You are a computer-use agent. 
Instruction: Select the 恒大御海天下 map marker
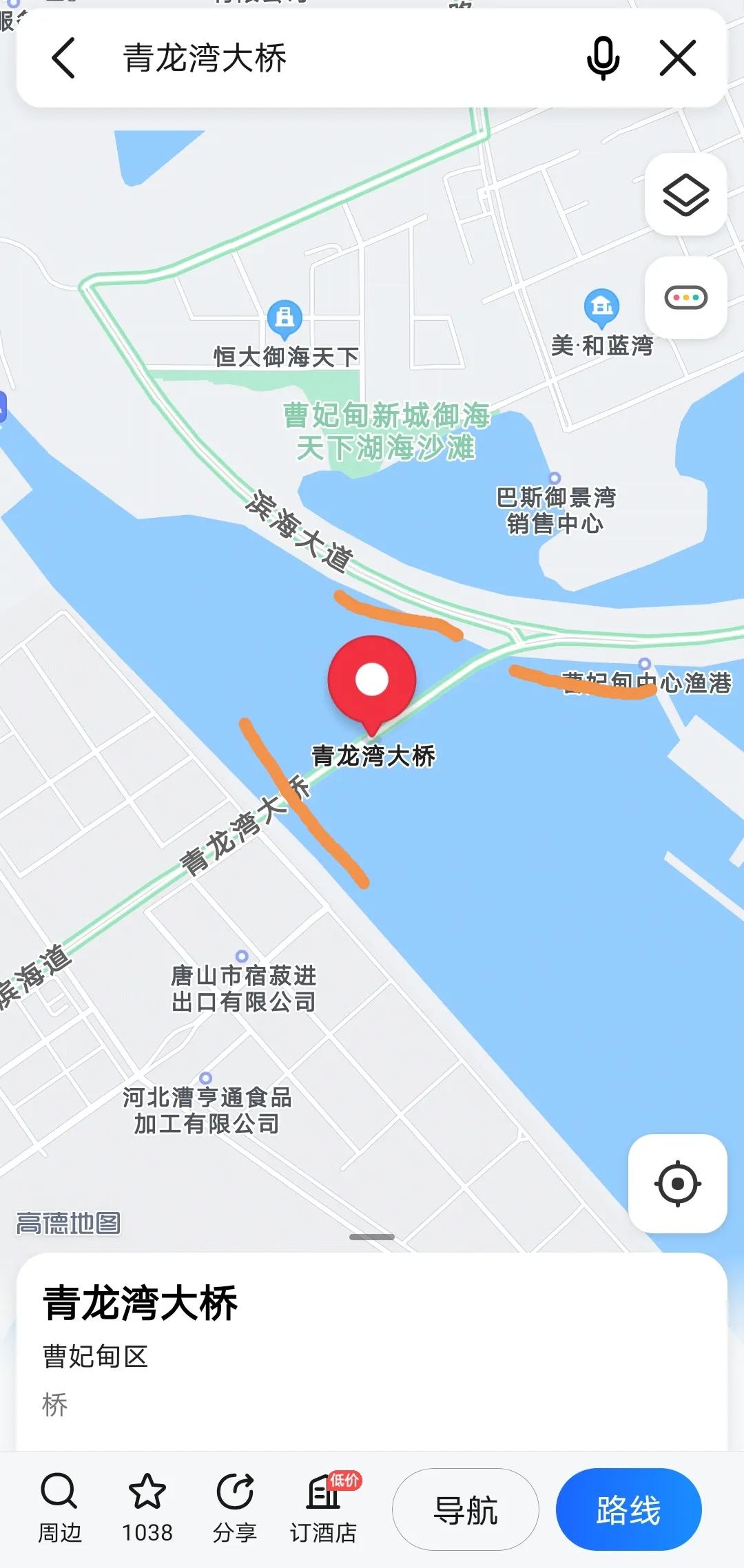tap(285, 318)
